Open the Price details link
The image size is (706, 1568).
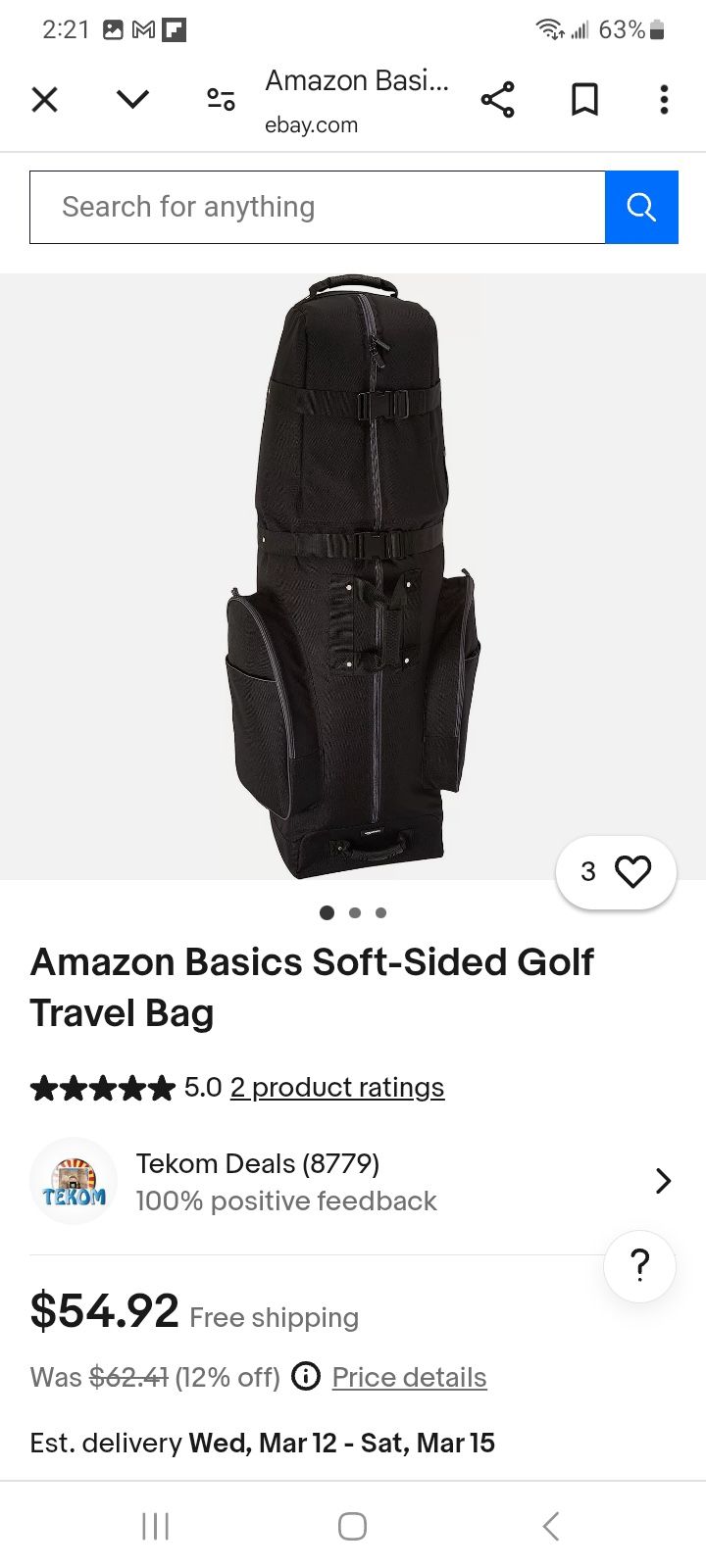coord(409,1377)
